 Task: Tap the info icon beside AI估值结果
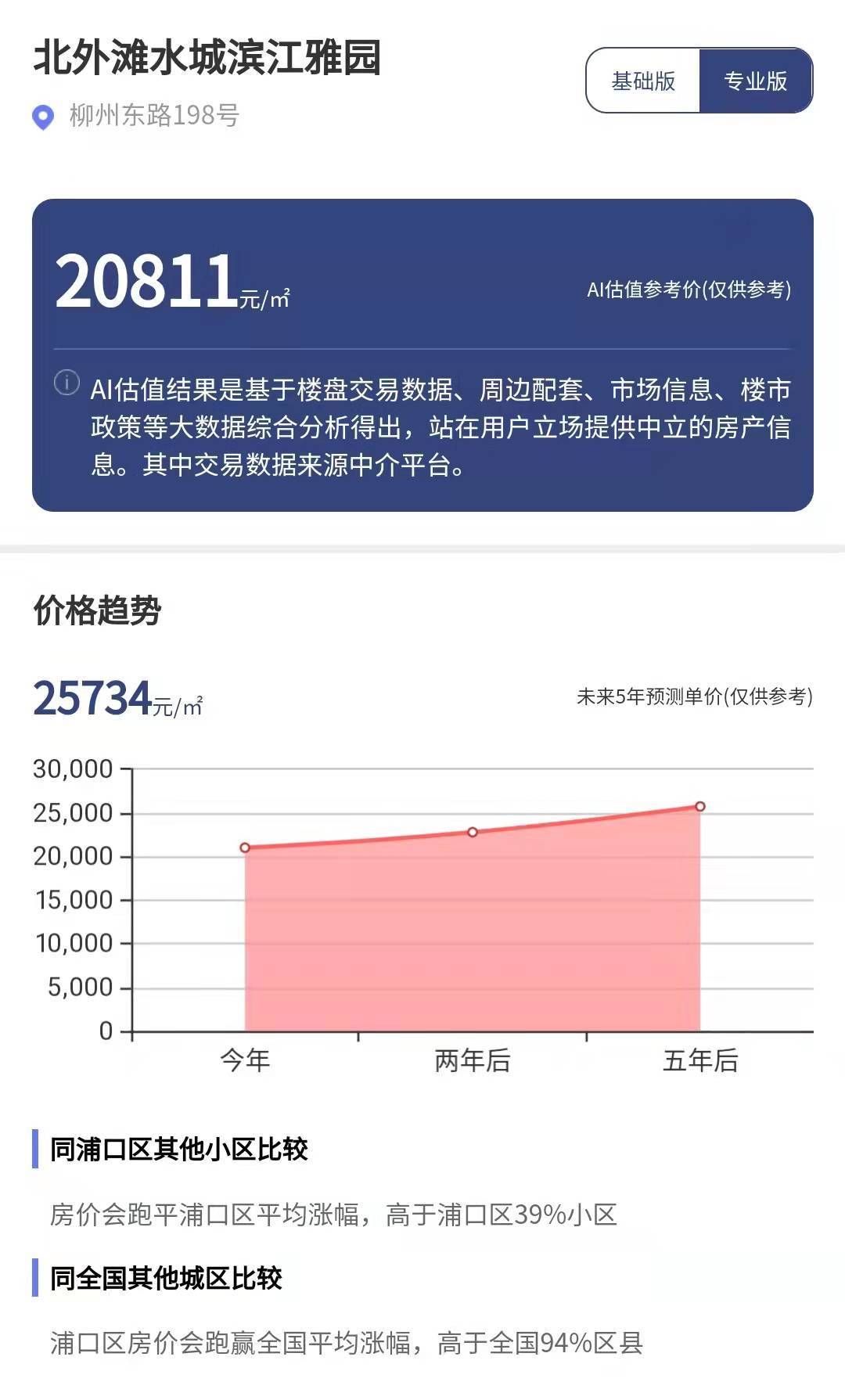point(67,383)
